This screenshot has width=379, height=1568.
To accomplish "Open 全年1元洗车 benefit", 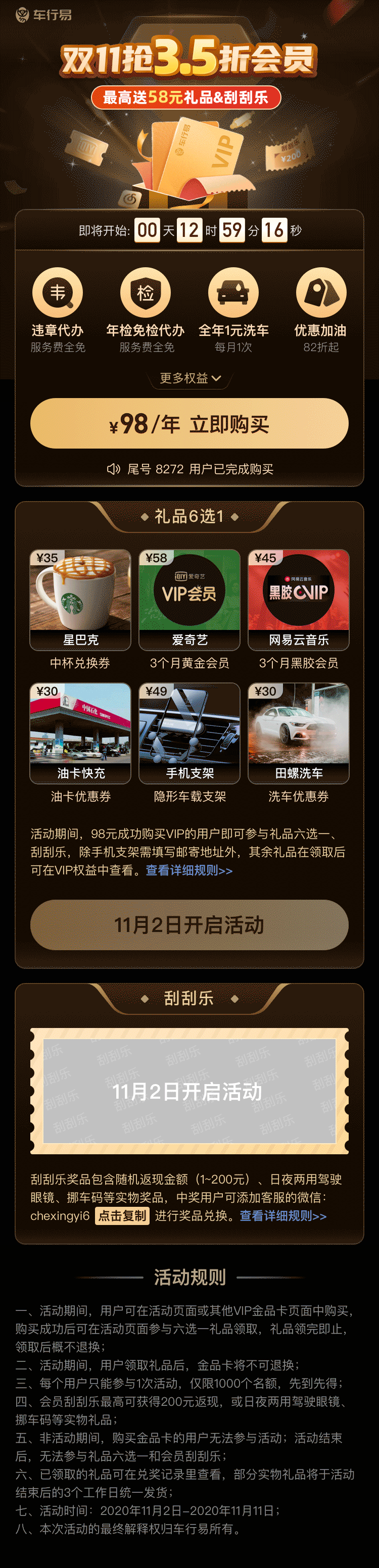I will click(x=233, y=311).
